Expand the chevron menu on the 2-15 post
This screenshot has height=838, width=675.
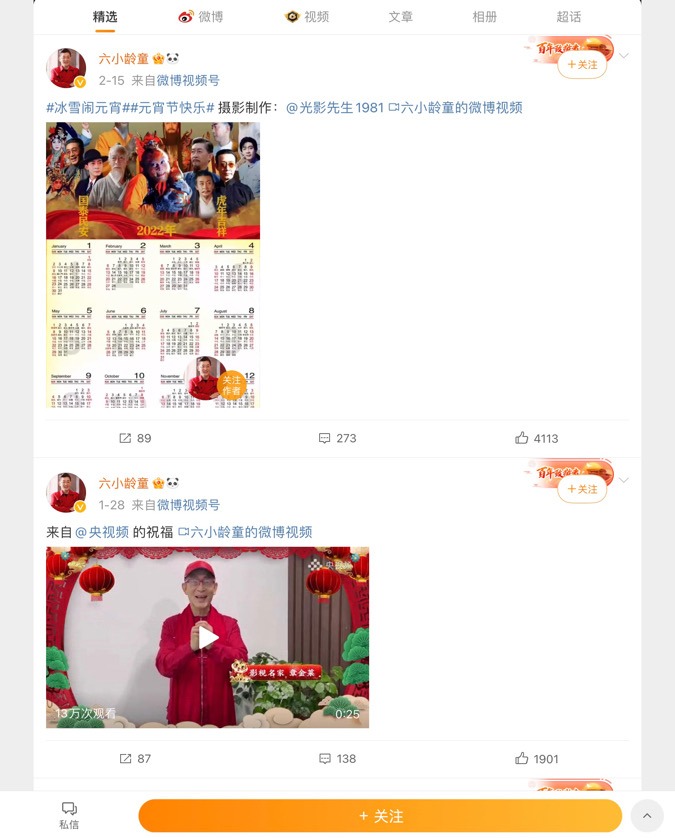(x=624, y=56)
